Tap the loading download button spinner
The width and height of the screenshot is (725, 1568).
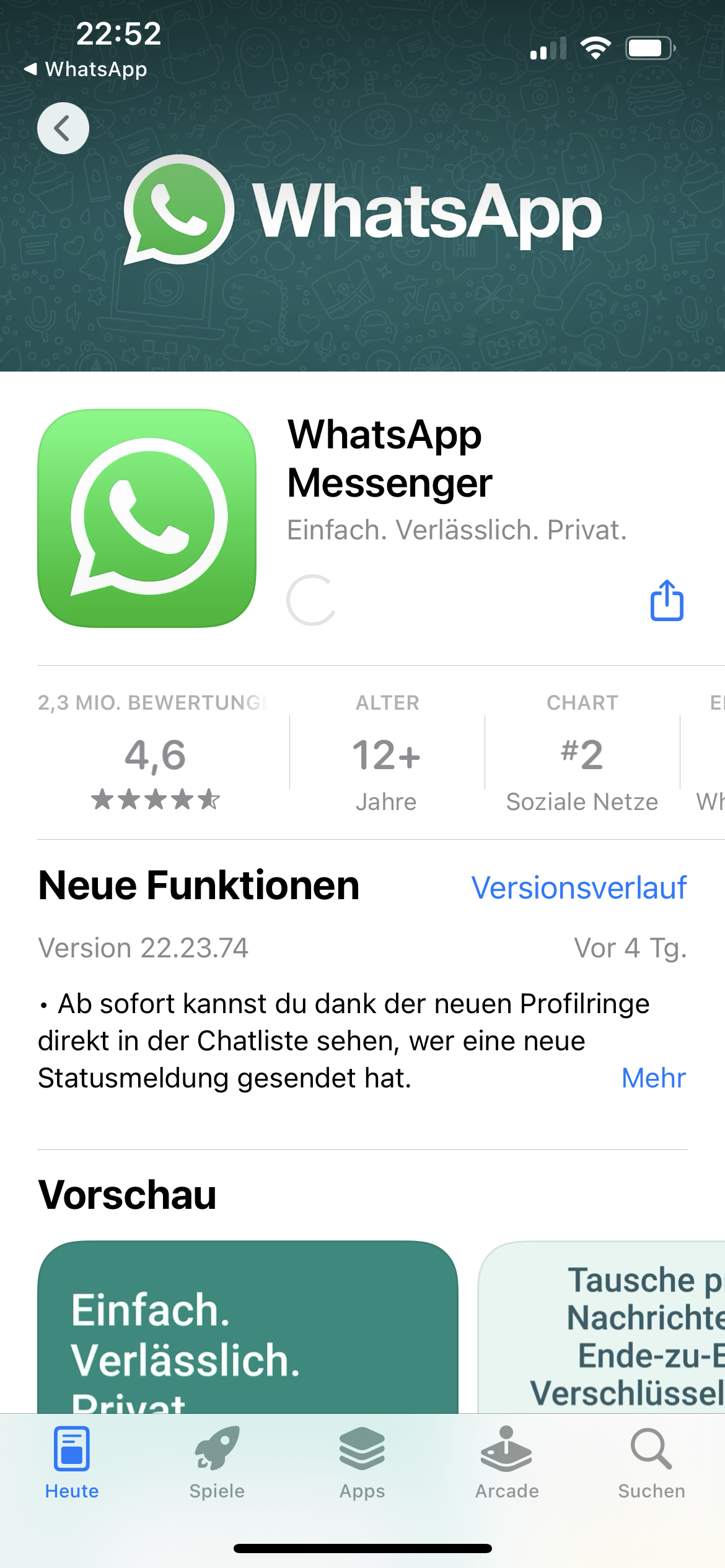(311, 600)
